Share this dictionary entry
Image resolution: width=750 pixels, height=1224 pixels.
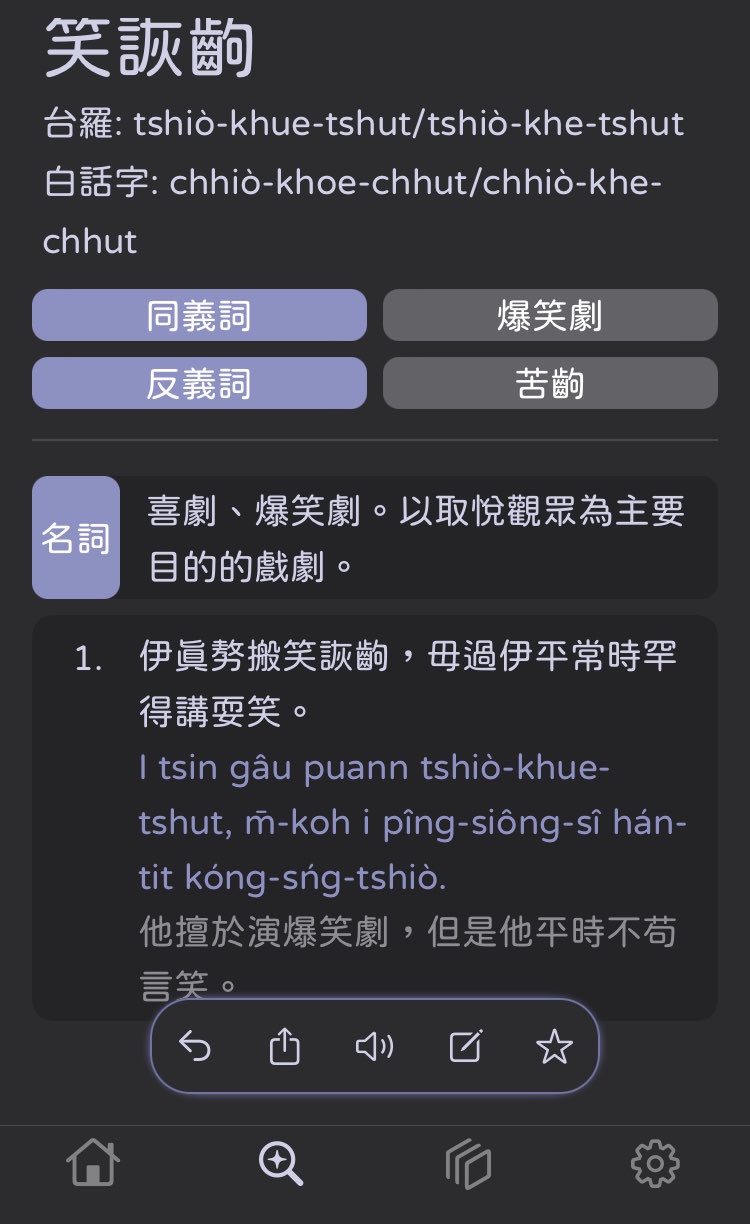click(285, 1047)
